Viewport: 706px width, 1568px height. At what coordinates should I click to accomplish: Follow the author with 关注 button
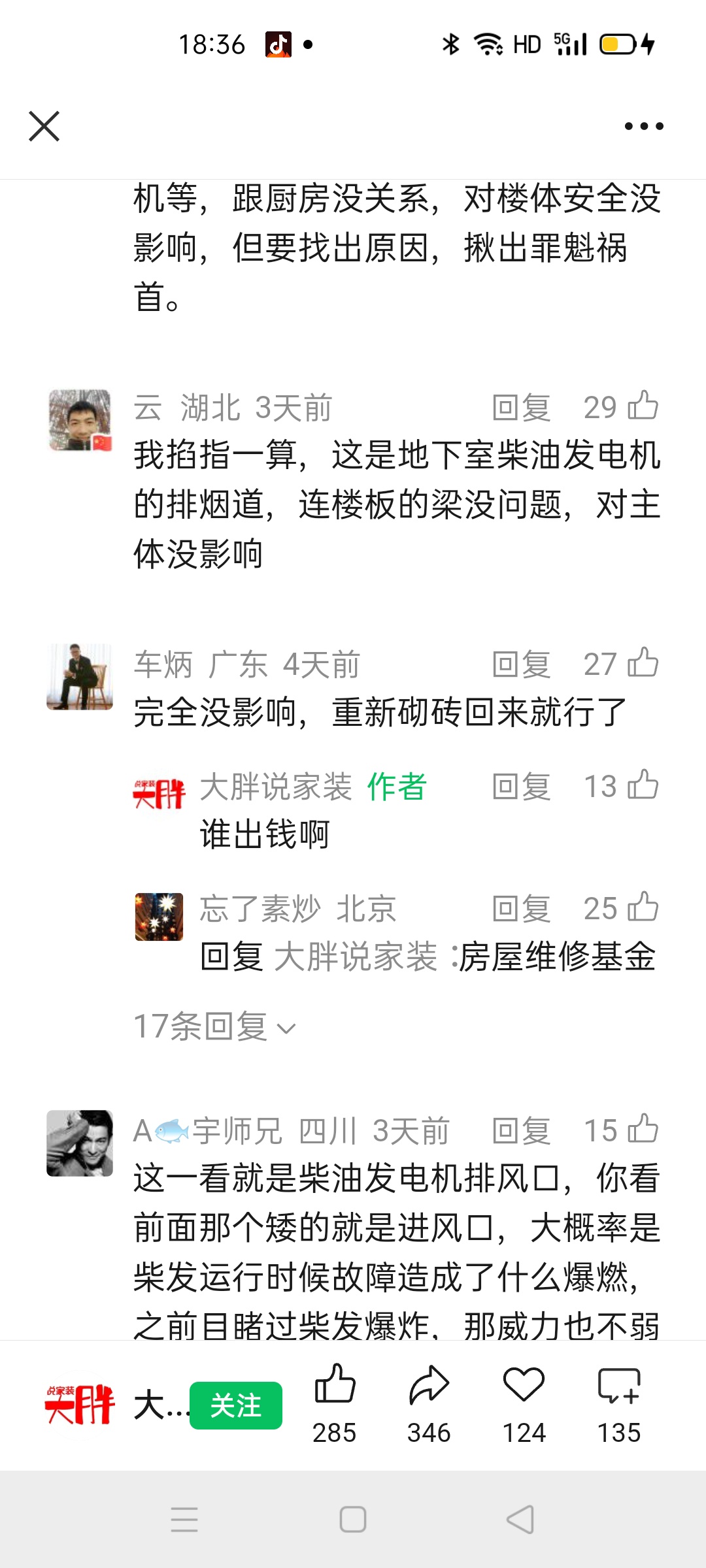click(236, 1405)
